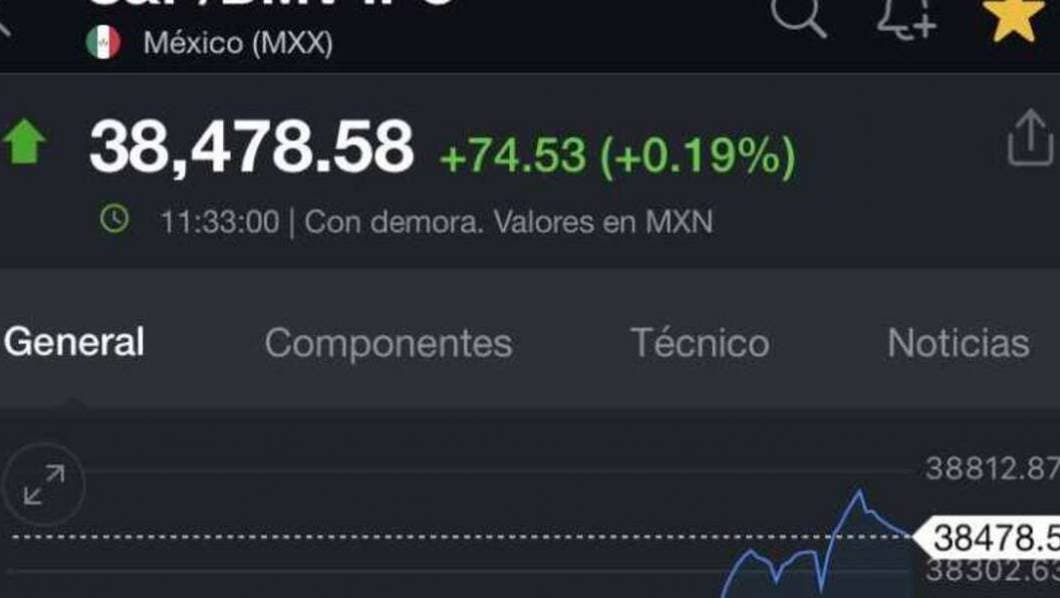1060x598 pixels.
Task: Select the General tab
Action: pos(74,342)
